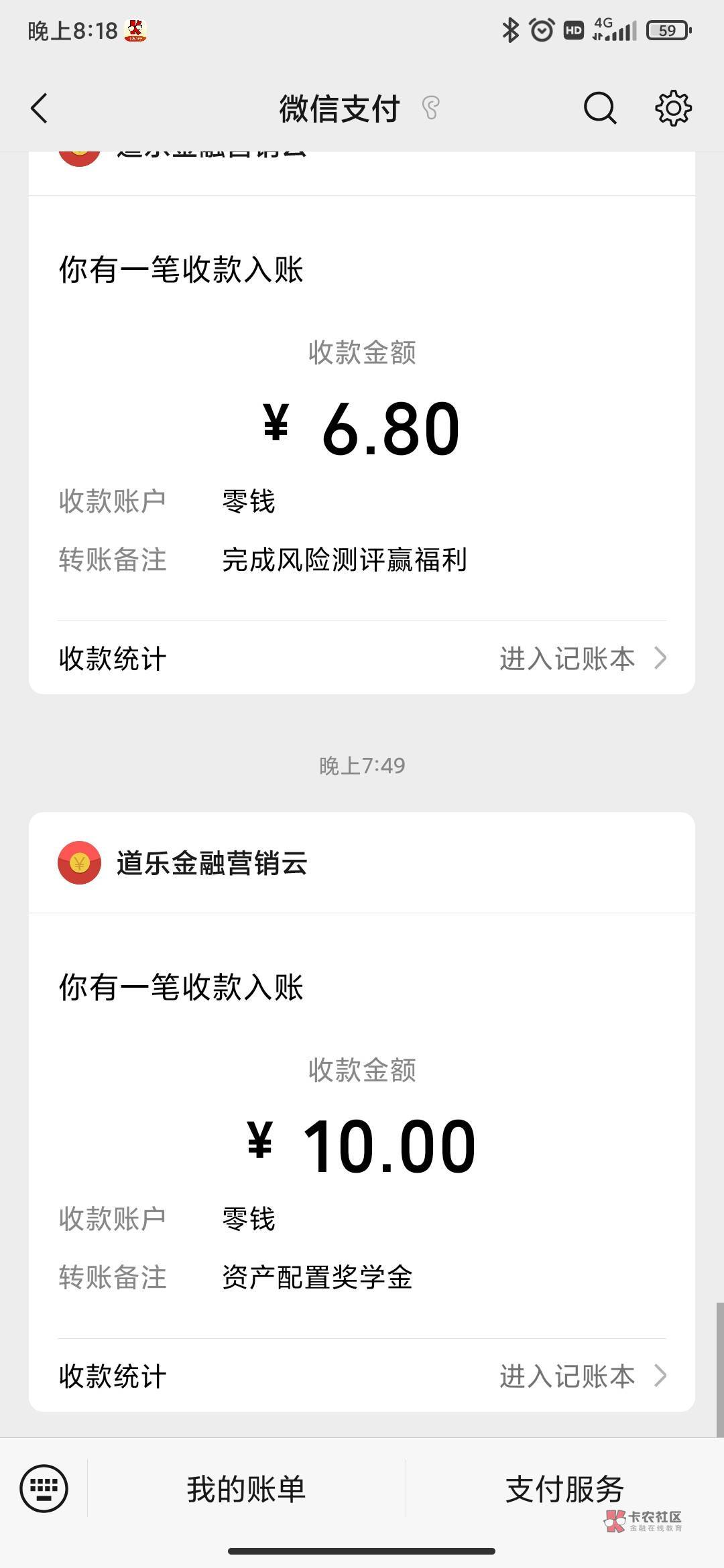Open search in 微信支付
Image resolution: width=724 pixels, height=1568 pixels.
tap(600, 108)
